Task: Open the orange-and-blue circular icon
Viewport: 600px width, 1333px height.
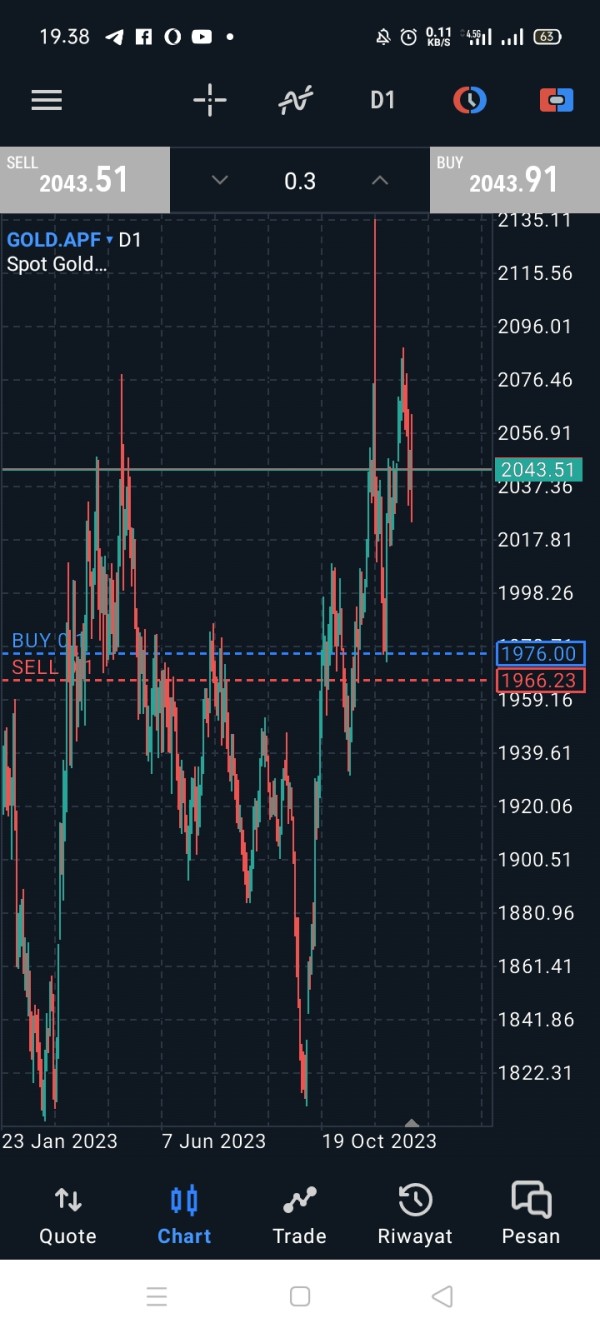Action: click(x=469, y=100)
